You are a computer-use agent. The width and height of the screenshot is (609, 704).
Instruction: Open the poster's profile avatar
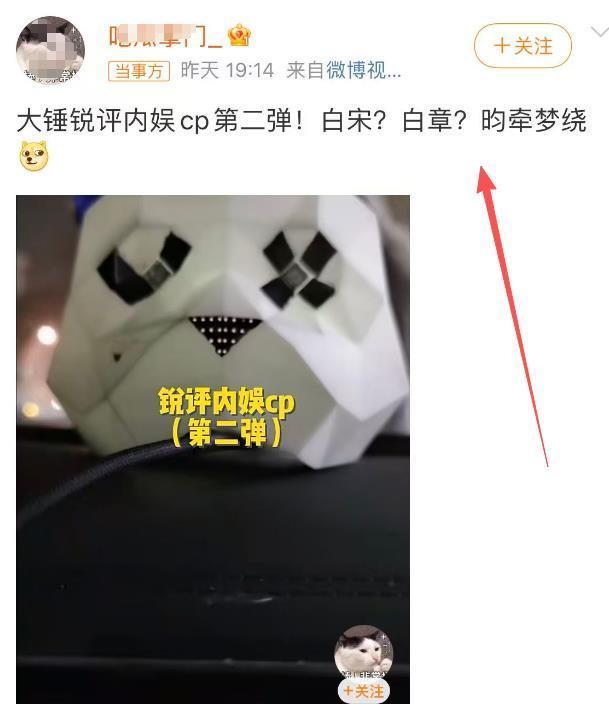50,50
